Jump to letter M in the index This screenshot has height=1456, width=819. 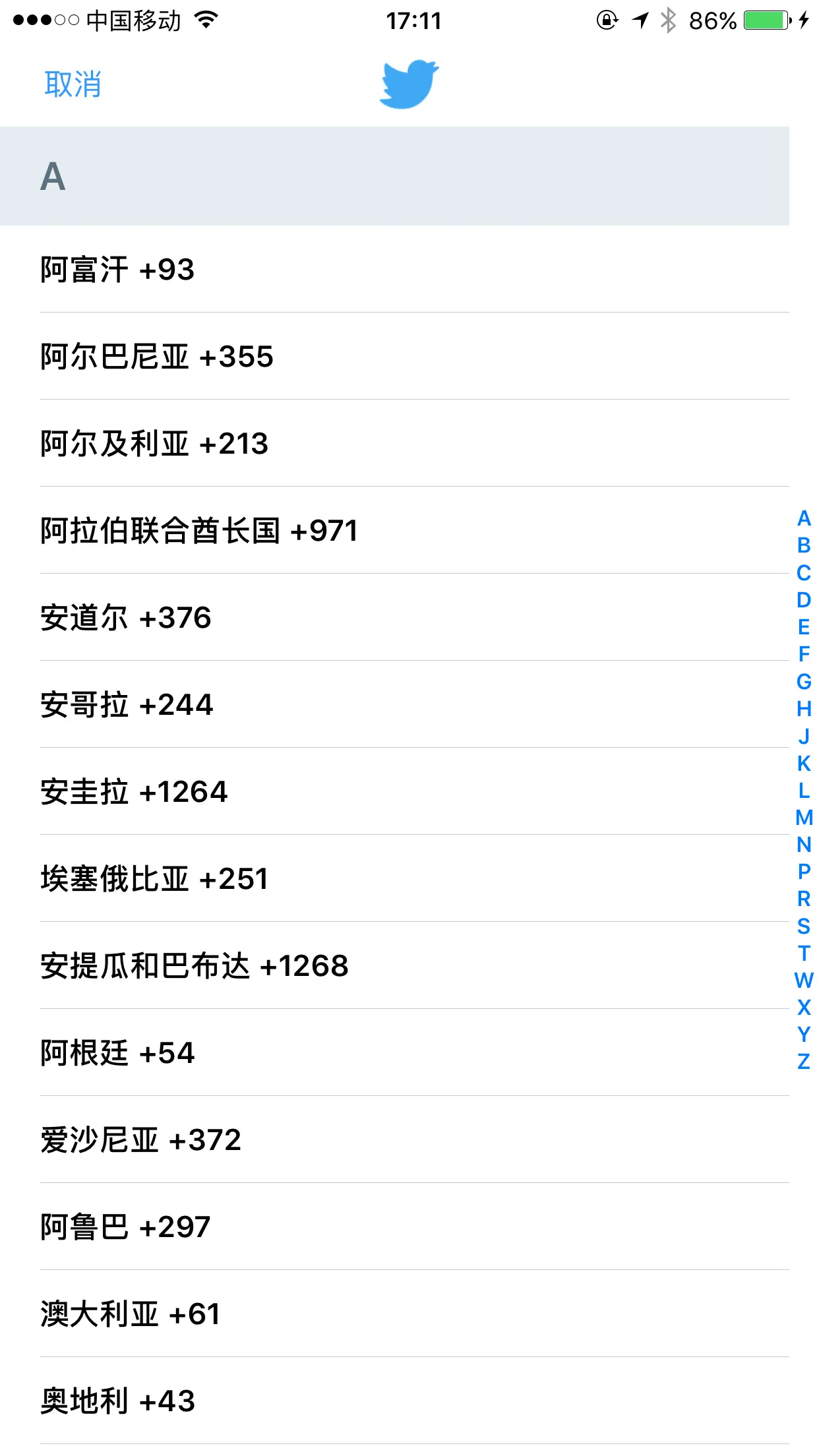coord(803,818)
